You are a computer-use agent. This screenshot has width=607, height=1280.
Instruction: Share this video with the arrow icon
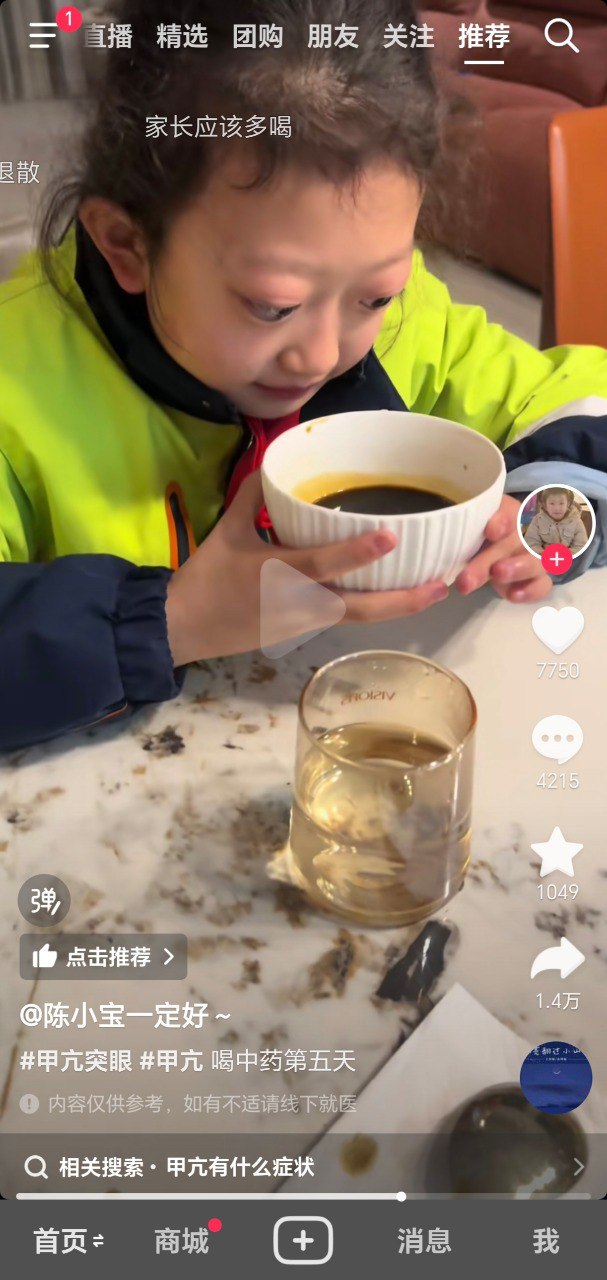point(557,959)
